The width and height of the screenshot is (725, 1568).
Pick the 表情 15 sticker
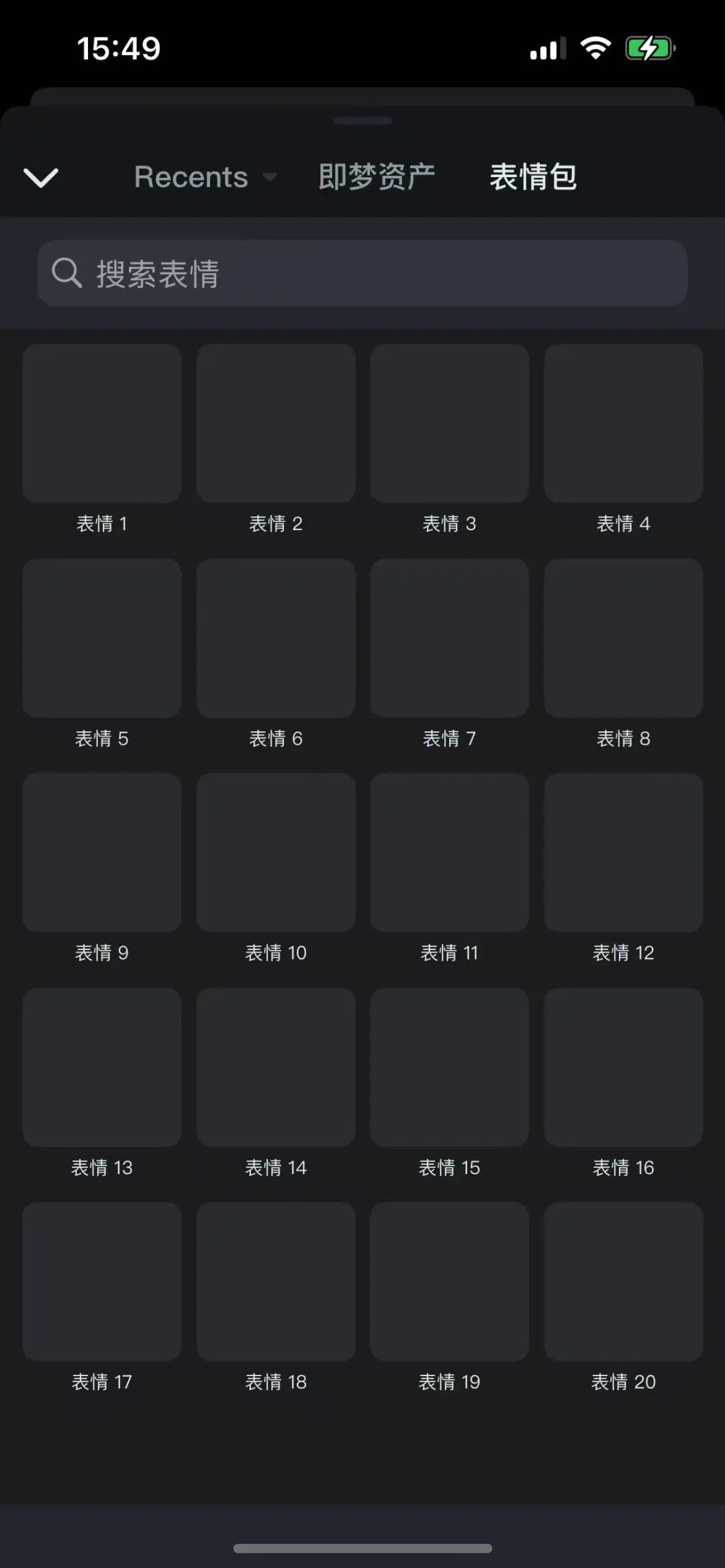[x=449, y=1067]
